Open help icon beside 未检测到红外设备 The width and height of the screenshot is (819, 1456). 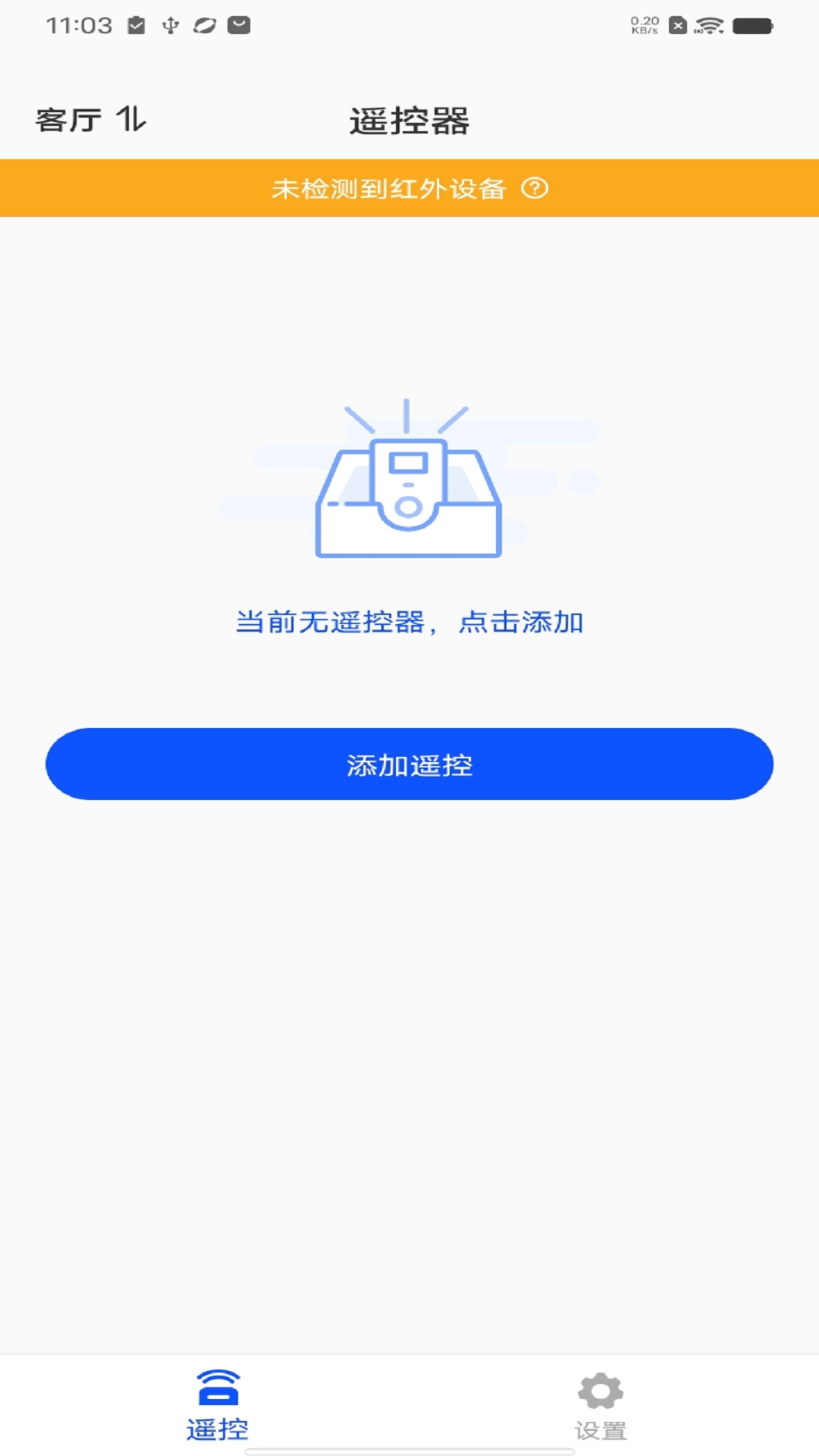(x=535, y=188)
